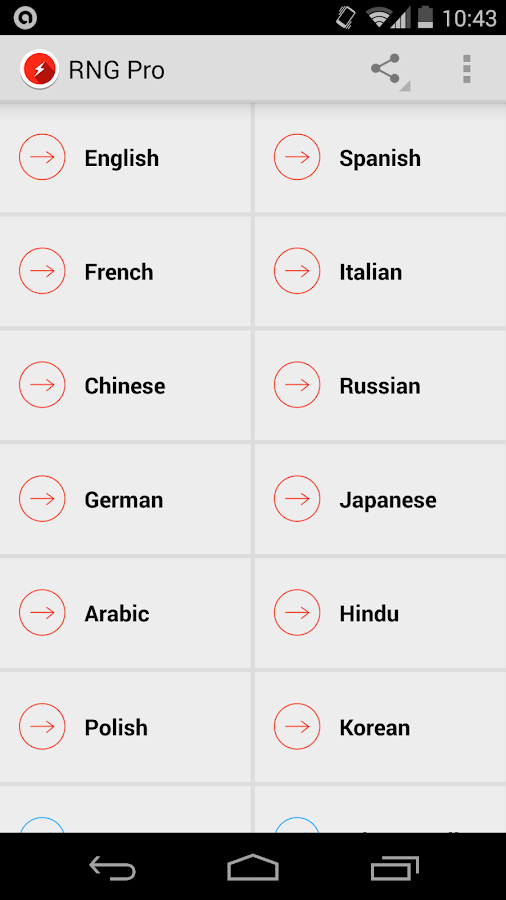
Task: Tap the Hindu tile
Action: click(x=380, y=612)
